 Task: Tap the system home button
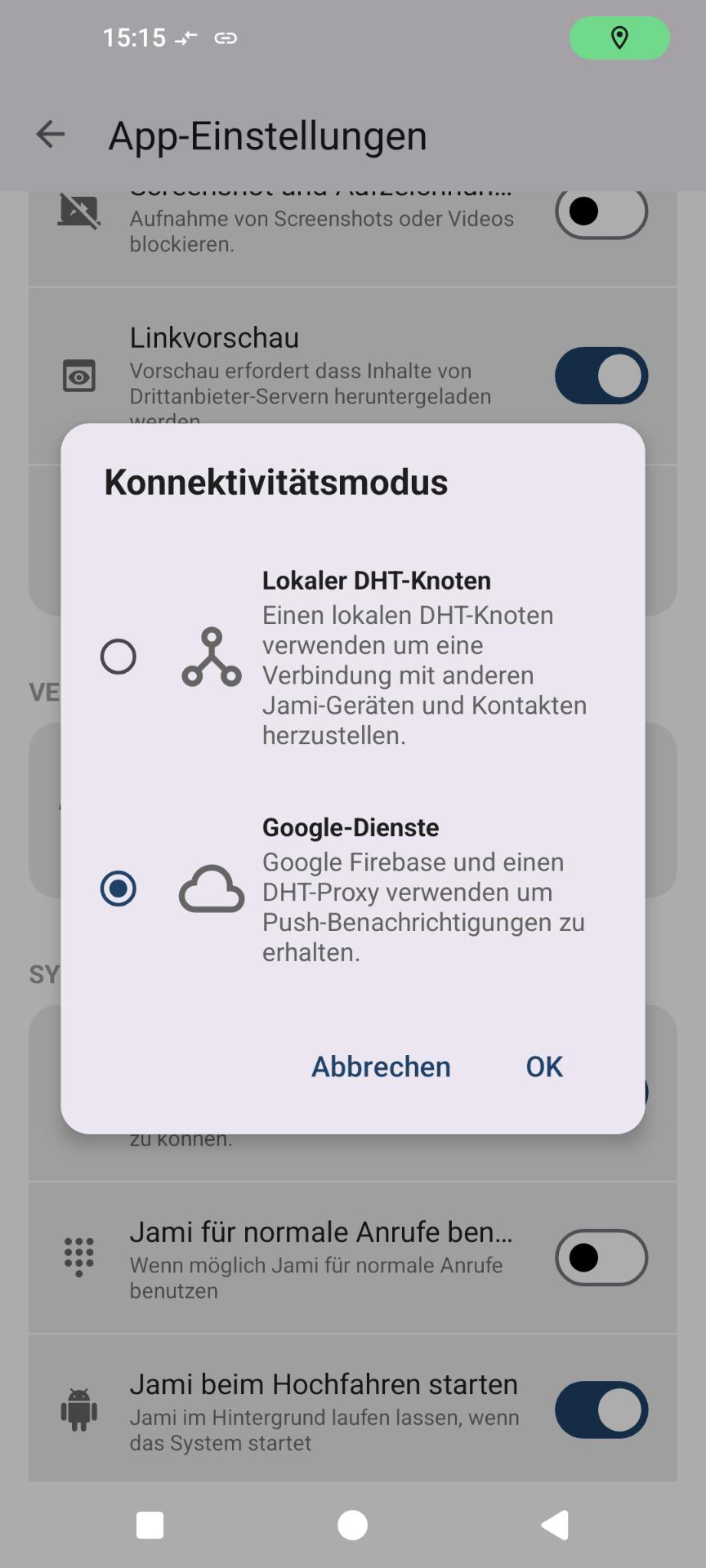click(352, 1525)
